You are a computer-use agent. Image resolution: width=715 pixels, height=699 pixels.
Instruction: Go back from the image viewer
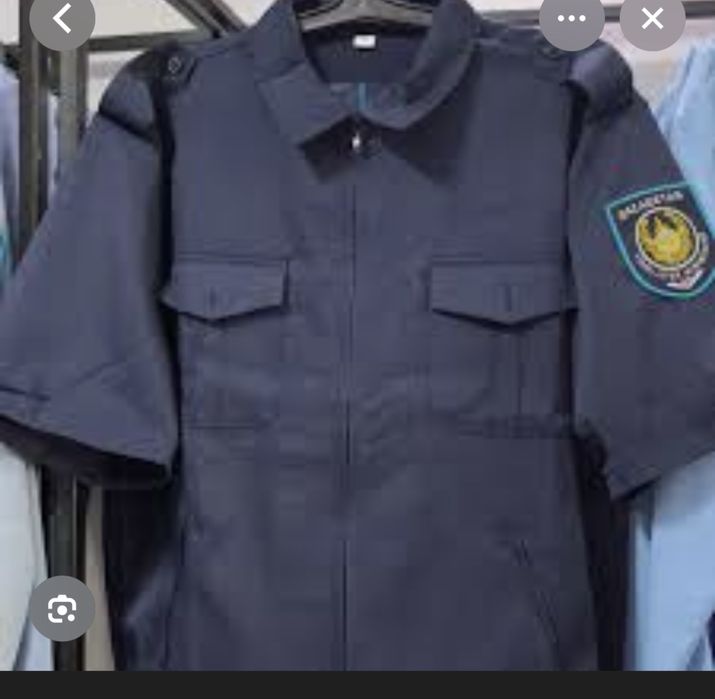click(62, 19)
